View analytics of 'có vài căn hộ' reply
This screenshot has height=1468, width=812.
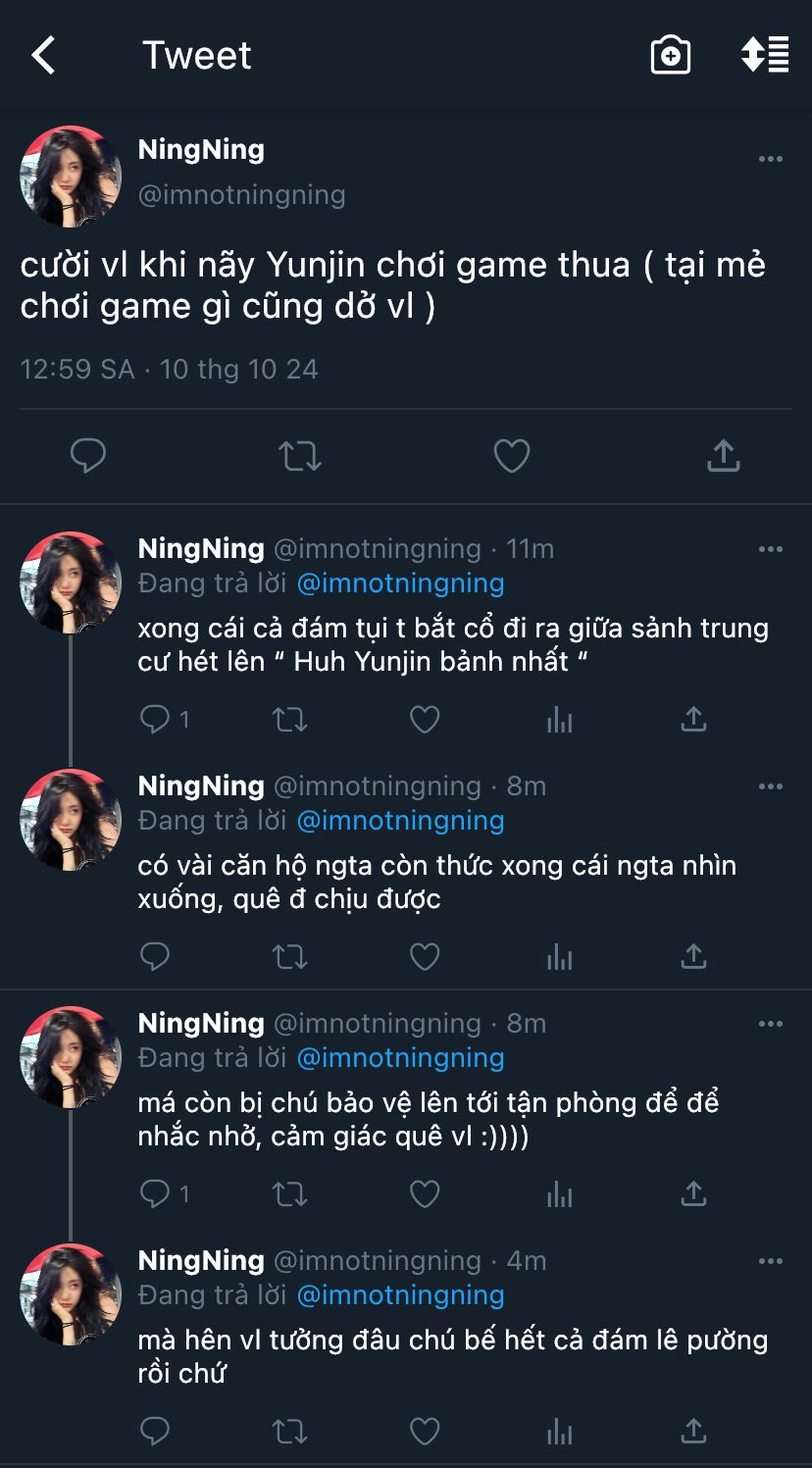(x=559, y=957)
